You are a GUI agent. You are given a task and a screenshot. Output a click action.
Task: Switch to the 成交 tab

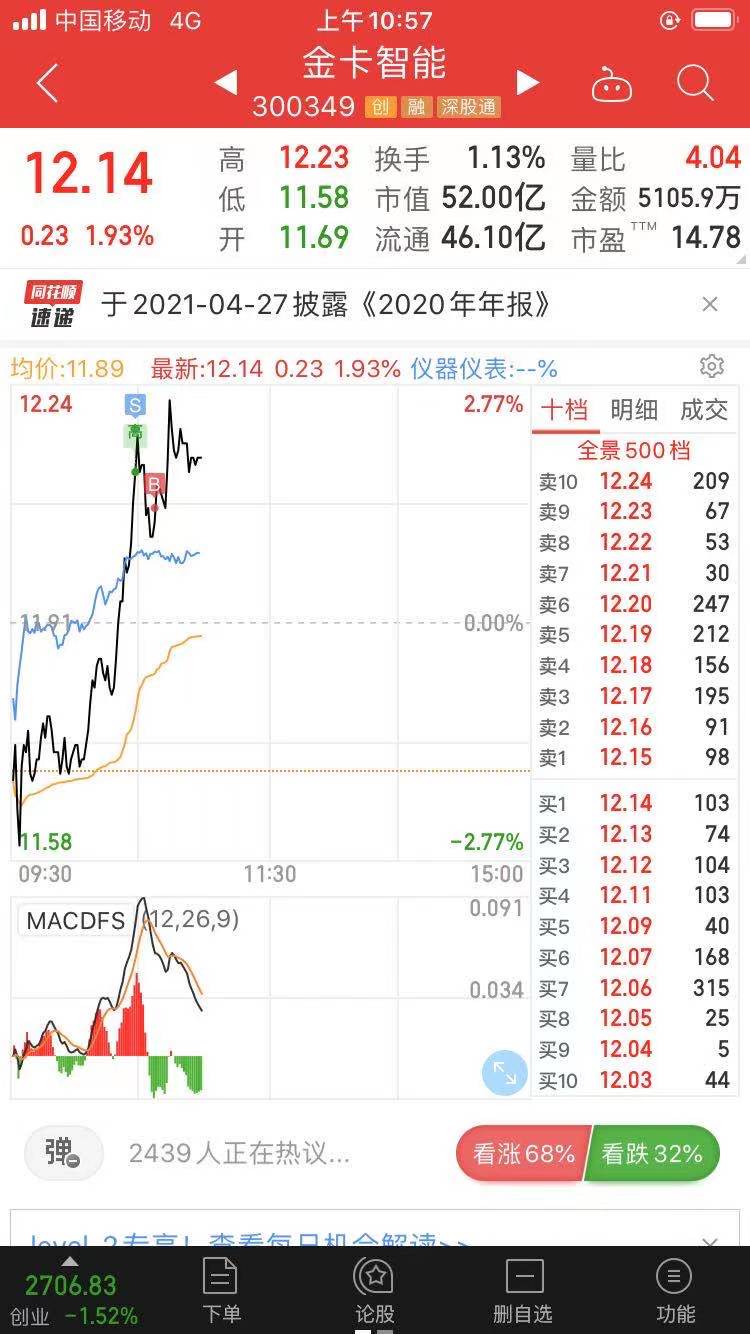[704, 410]
